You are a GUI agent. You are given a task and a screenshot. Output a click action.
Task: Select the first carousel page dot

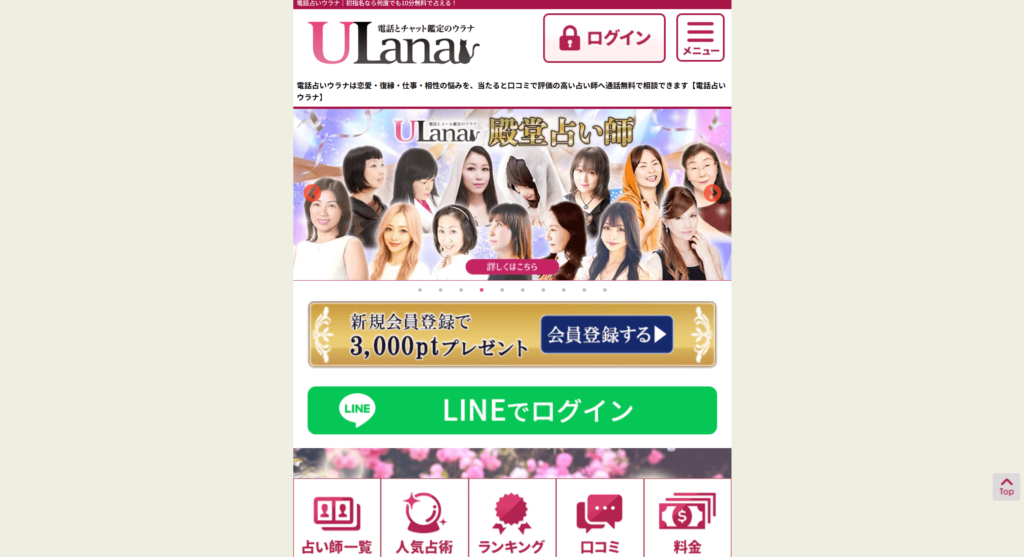420,290
